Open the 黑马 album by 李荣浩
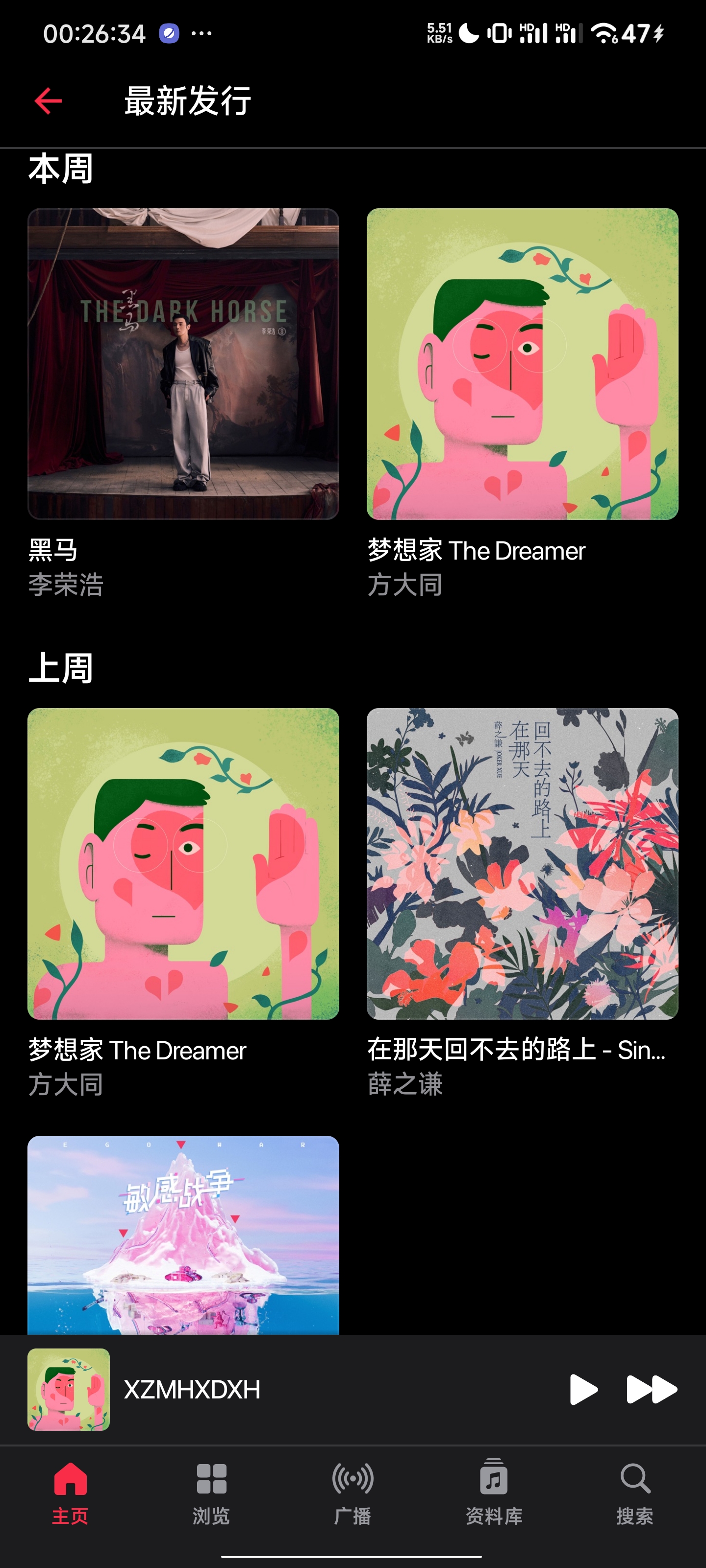The height and width of the screenshot is (1568, 706). point(183,364)
